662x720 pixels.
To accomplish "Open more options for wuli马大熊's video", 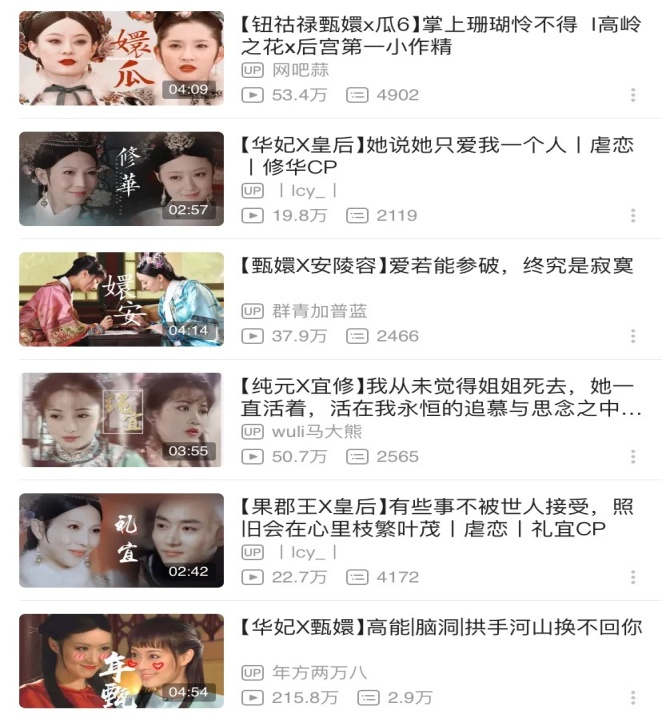I will click(x=633, y=456).
